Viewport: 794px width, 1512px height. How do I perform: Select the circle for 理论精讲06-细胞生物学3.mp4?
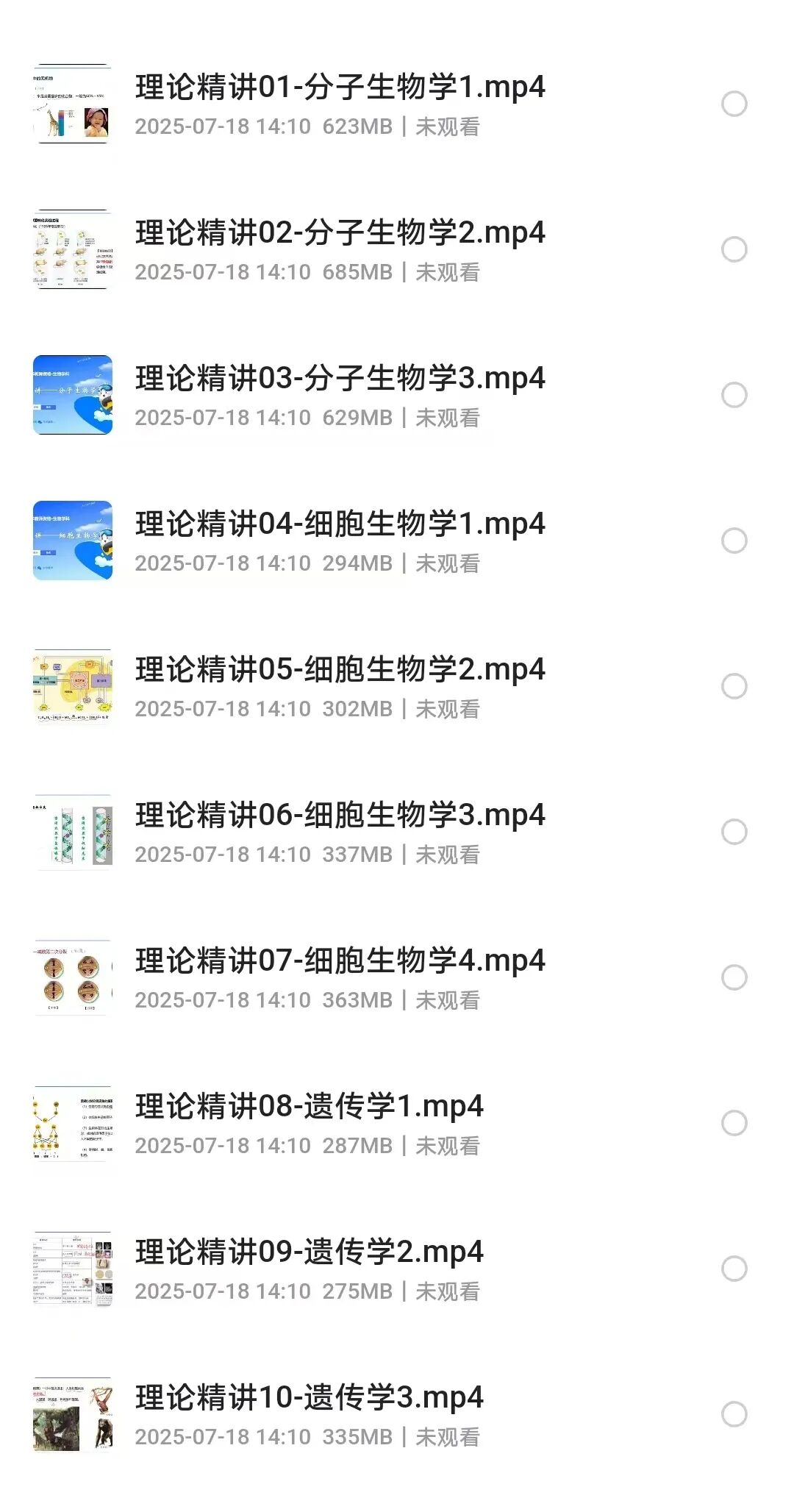tap(734, 832)
